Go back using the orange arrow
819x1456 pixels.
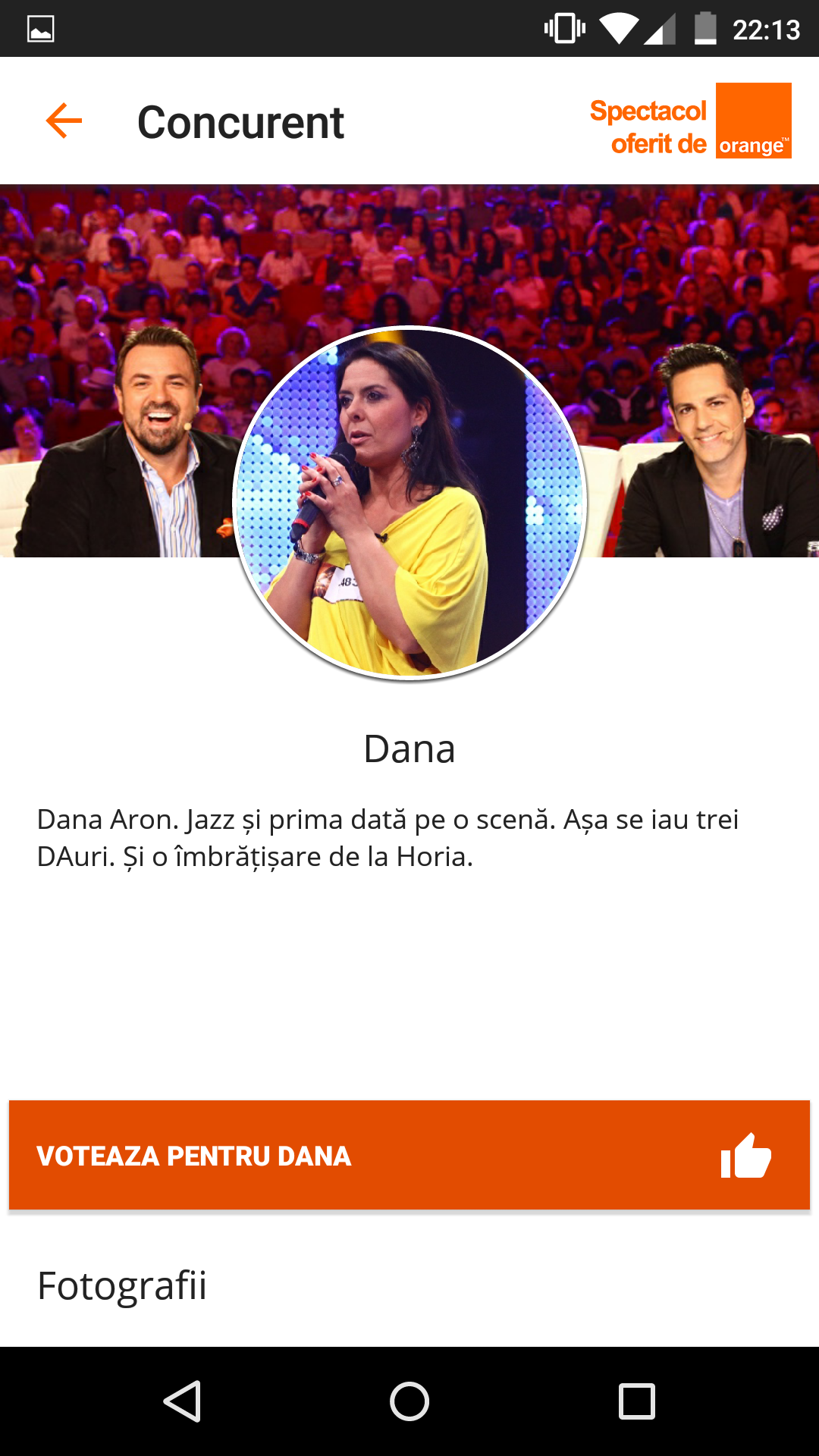click(x=64, y=121)
